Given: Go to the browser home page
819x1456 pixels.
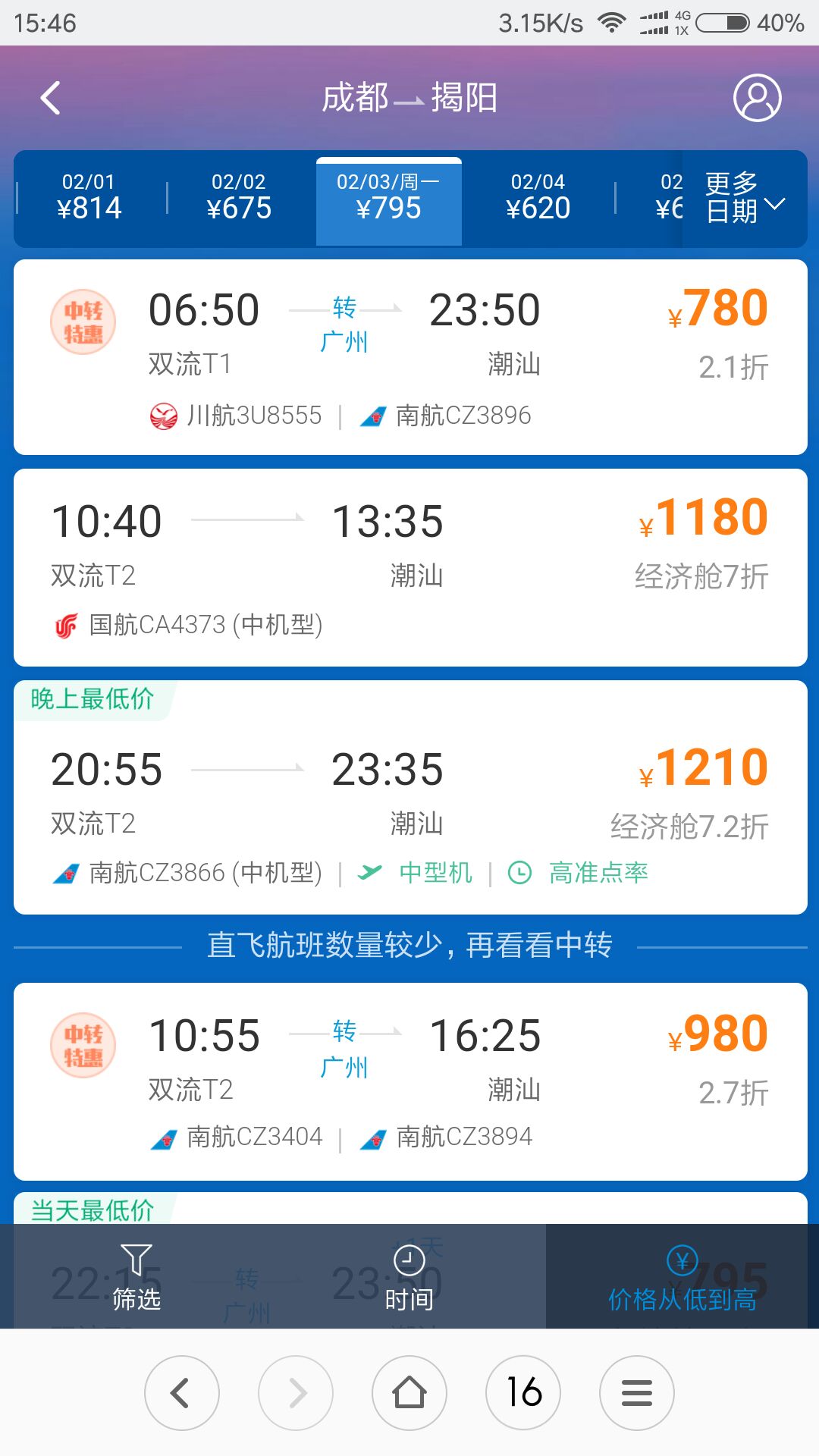Looking at the screenshot, I should 409,1393.
